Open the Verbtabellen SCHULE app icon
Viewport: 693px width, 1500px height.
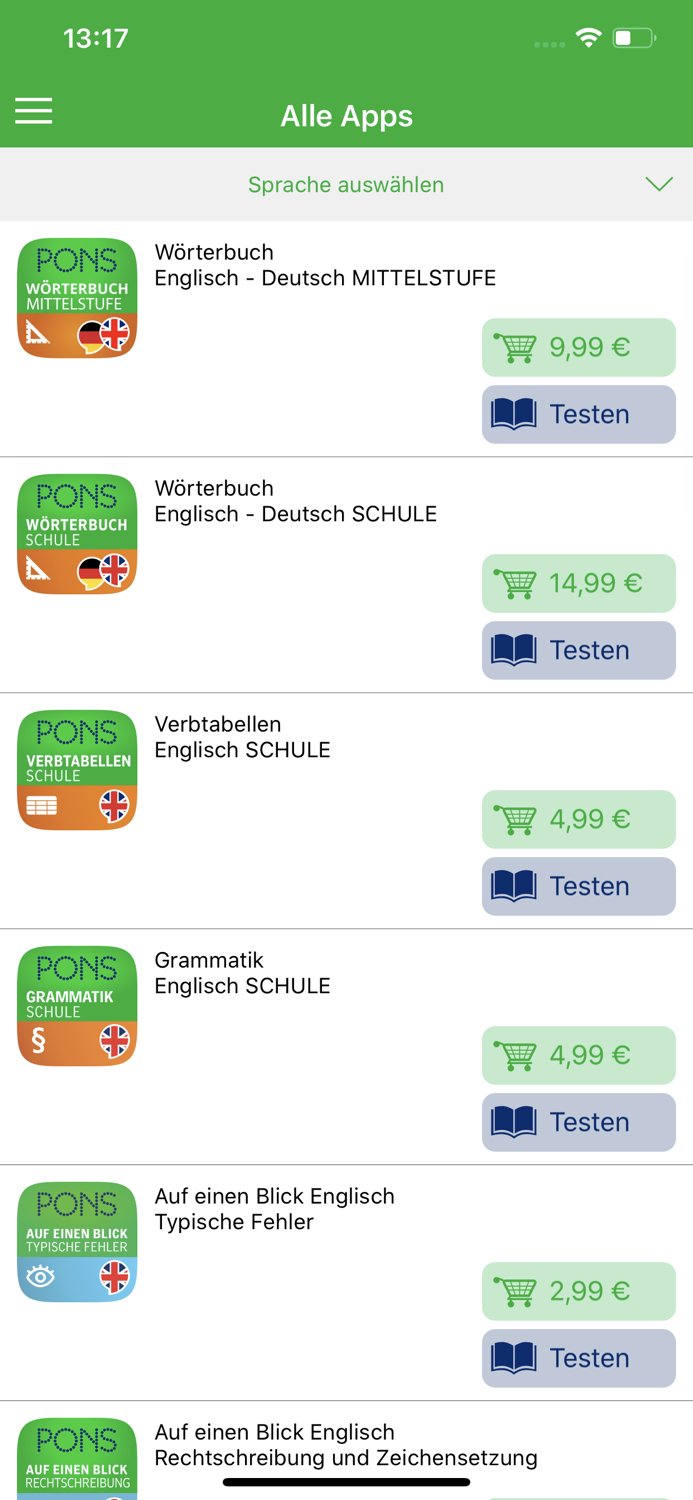(77, 770)
